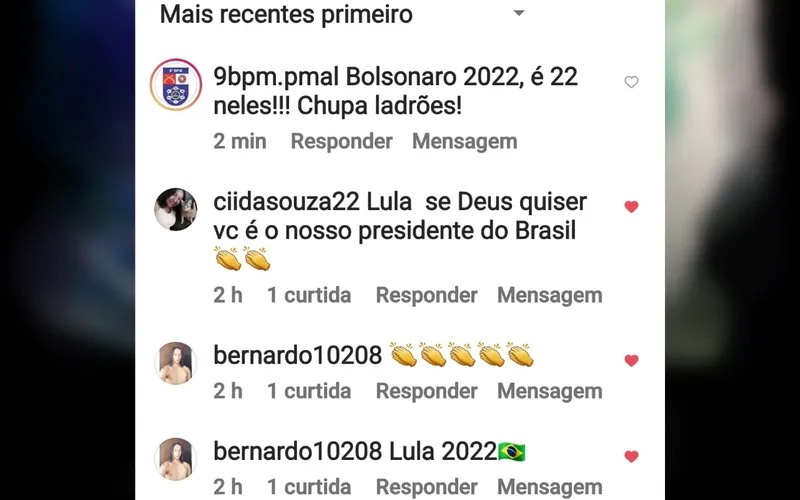Reply to 9bpm.pmal's Bolsonaro 2022 comment
Screen dimensions: 800x500
tap(341, 141)
